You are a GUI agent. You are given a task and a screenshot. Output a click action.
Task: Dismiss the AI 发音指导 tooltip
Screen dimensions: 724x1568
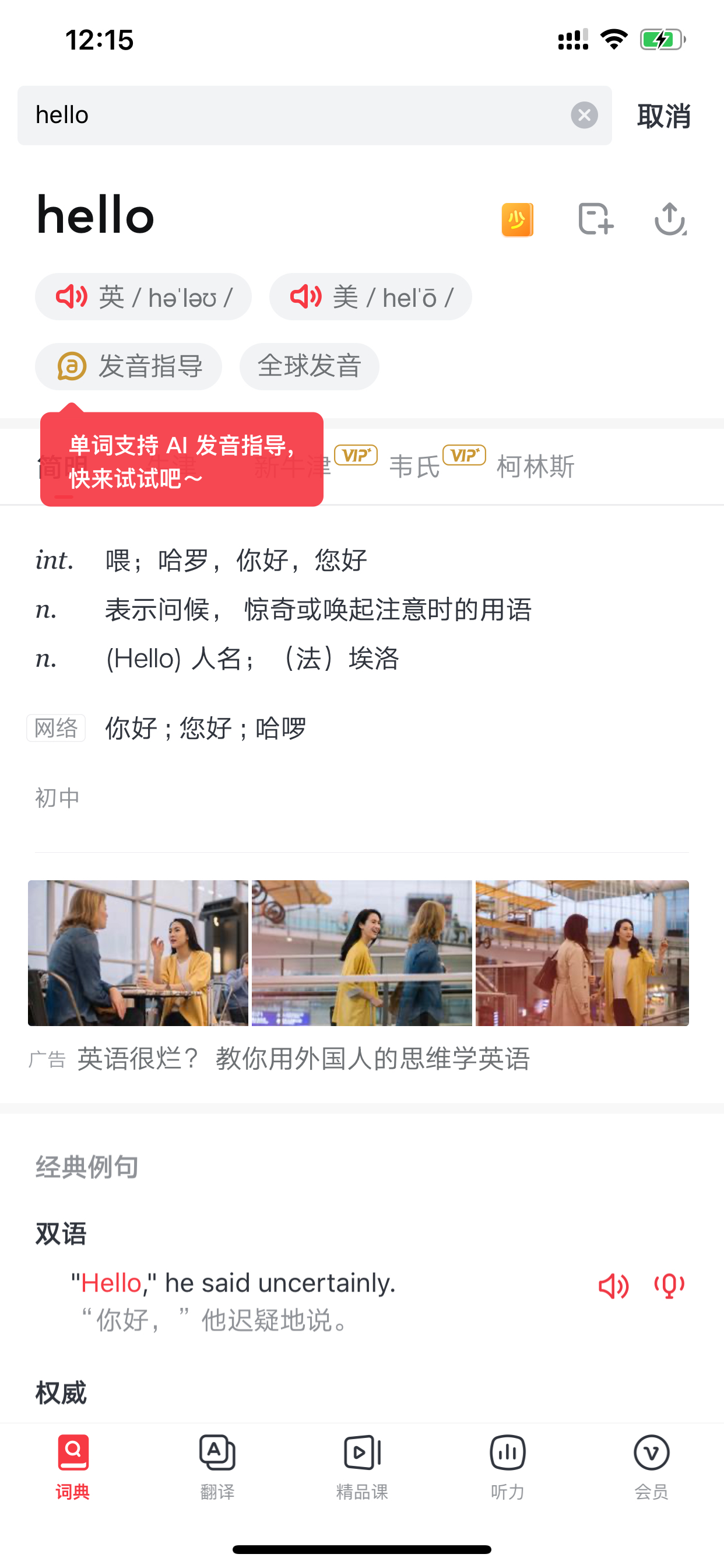point(181,460)
